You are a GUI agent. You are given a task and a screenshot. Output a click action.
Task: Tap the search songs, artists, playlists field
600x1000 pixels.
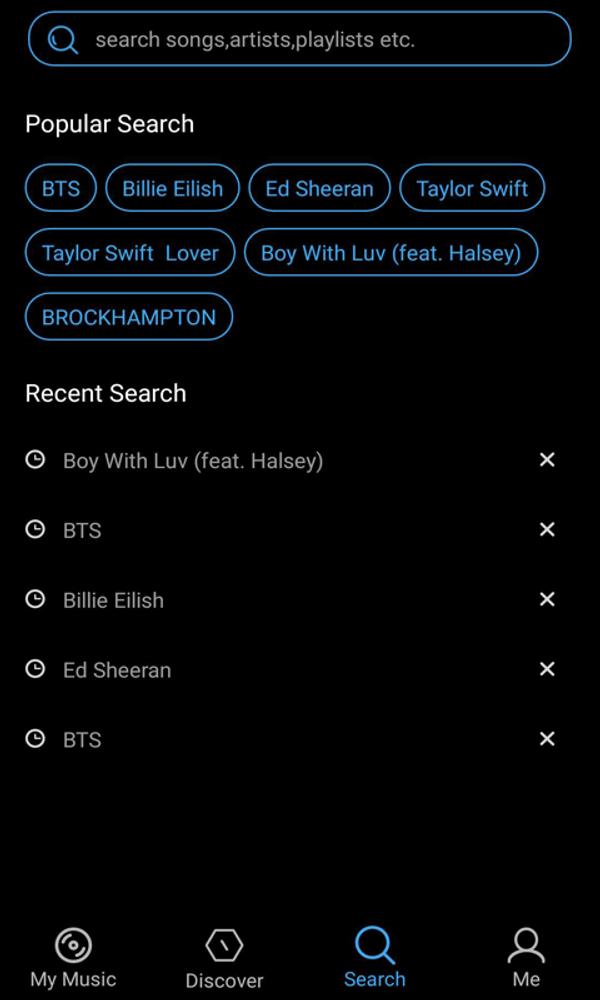point(300,40)
